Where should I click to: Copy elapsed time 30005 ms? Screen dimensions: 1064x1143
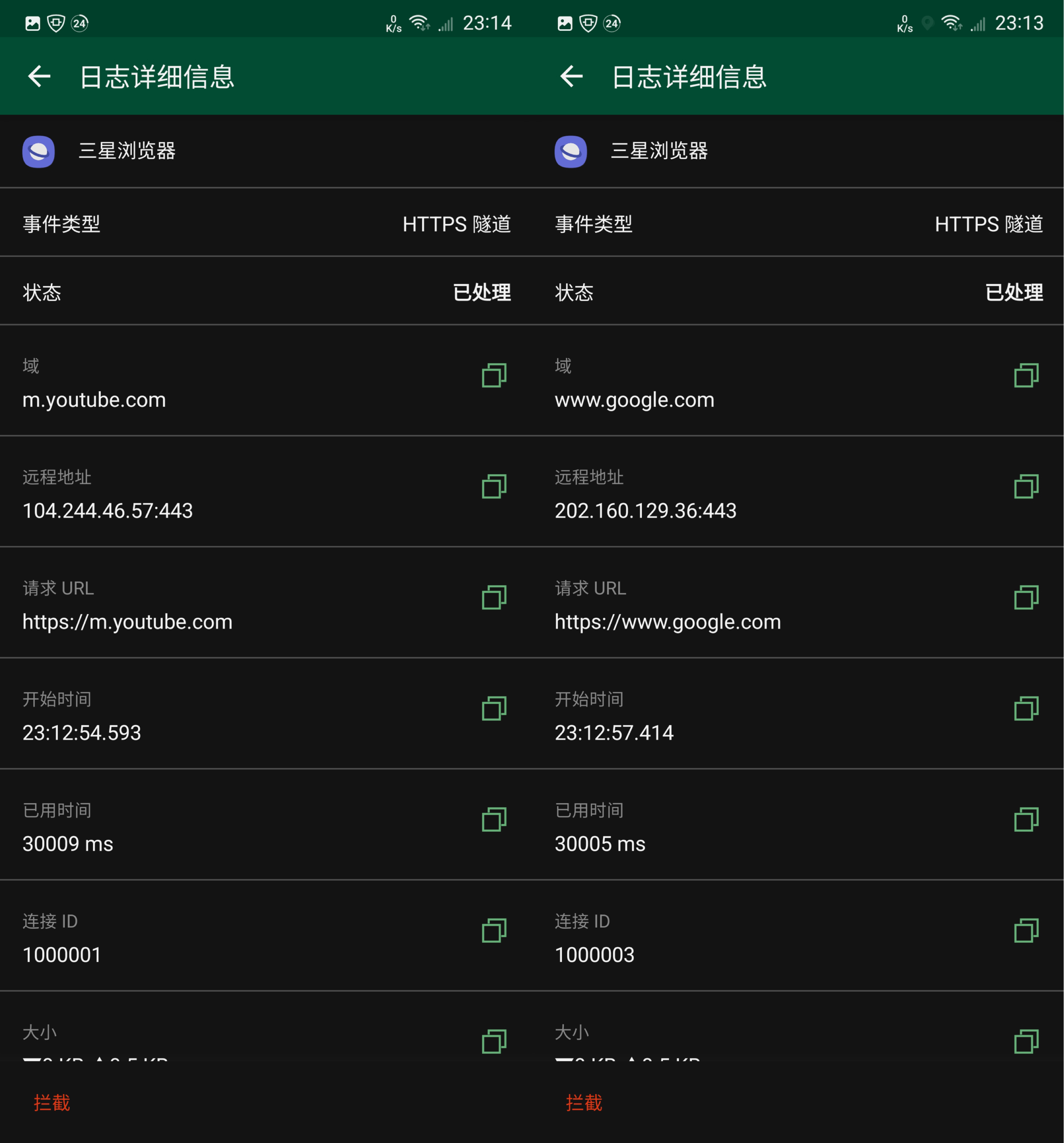click(1025, 819)
